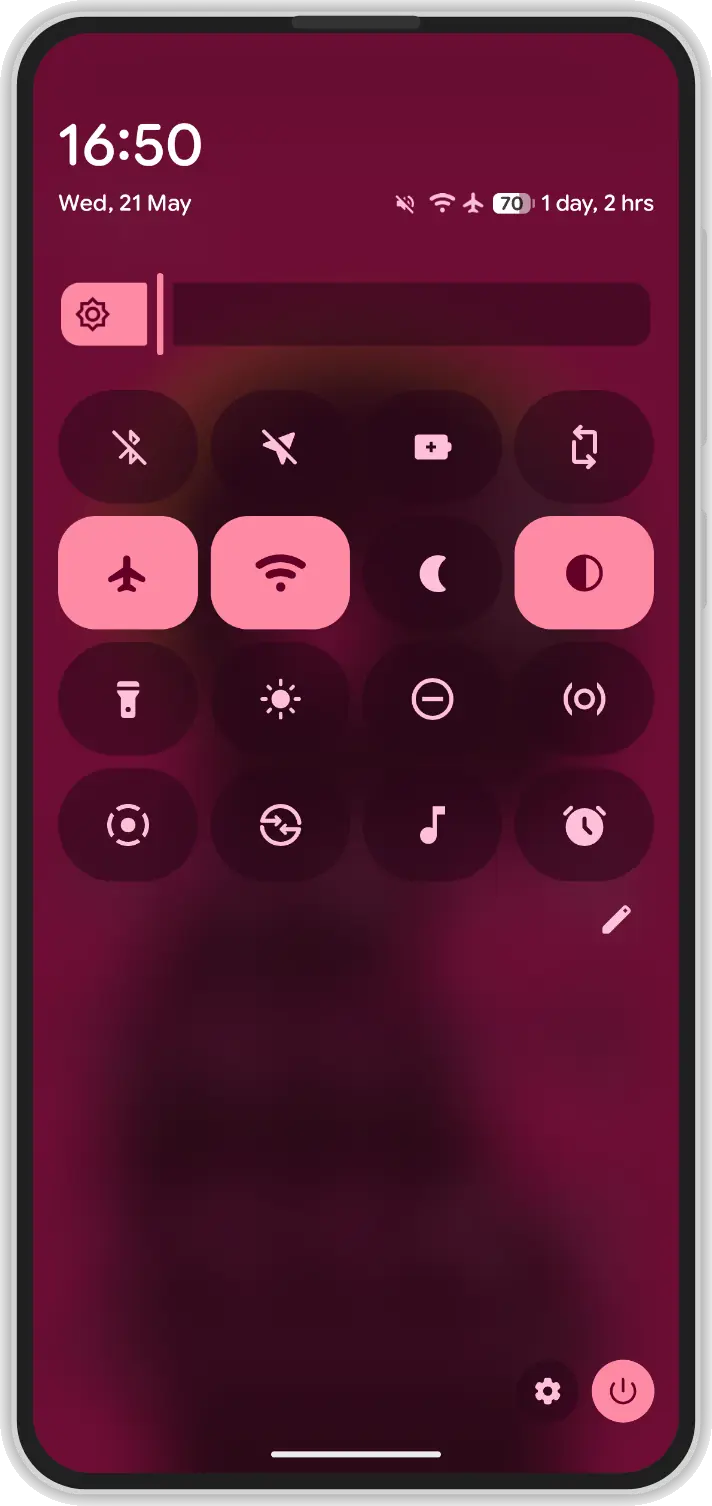Toggle the auto-rotate tile
Image resolution: width=712 pixels, height=1506 pixels.
coord(584,447)
